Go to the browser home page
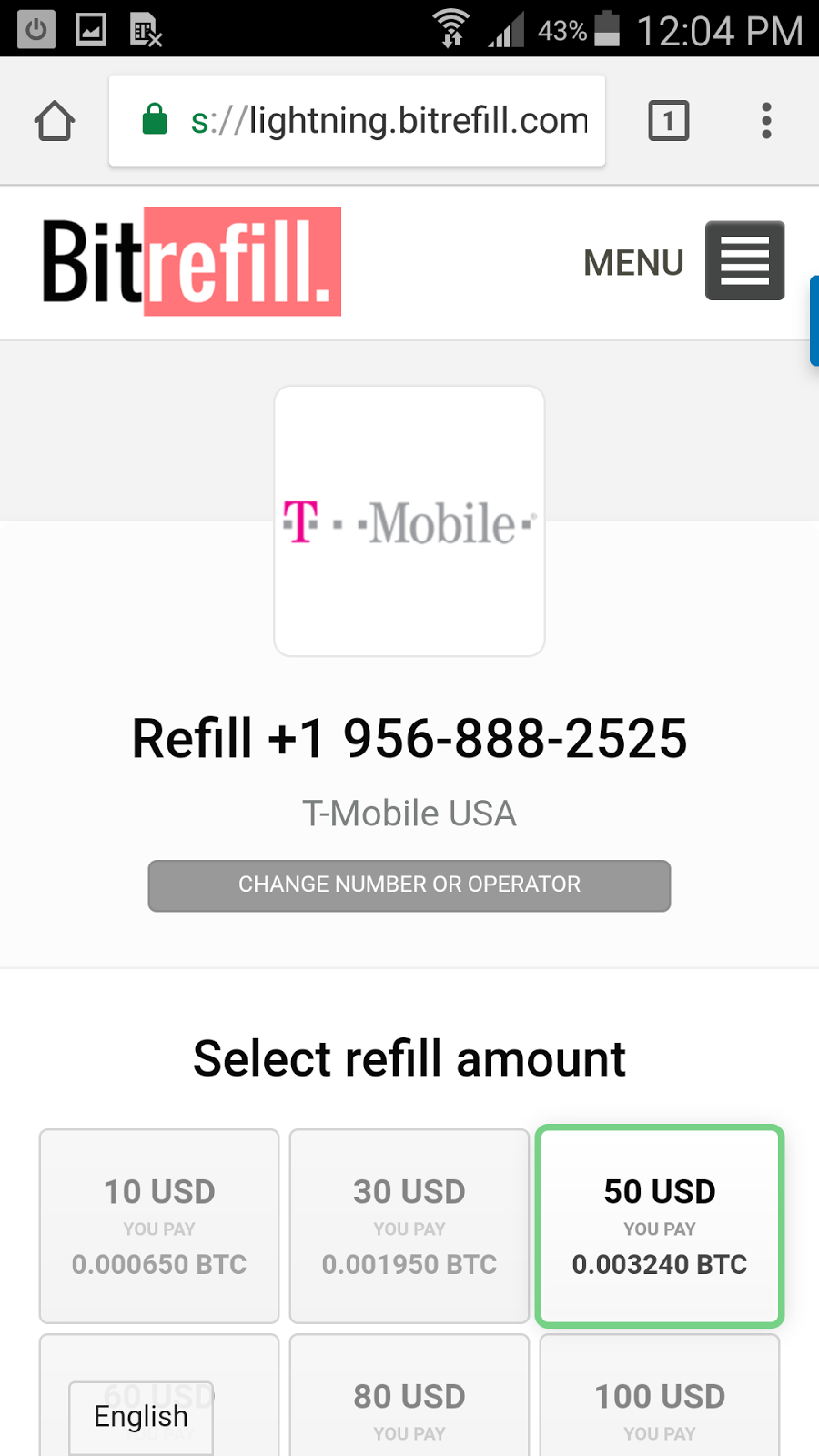Screen dimensions: 819x1456 (x=55, y=121)
